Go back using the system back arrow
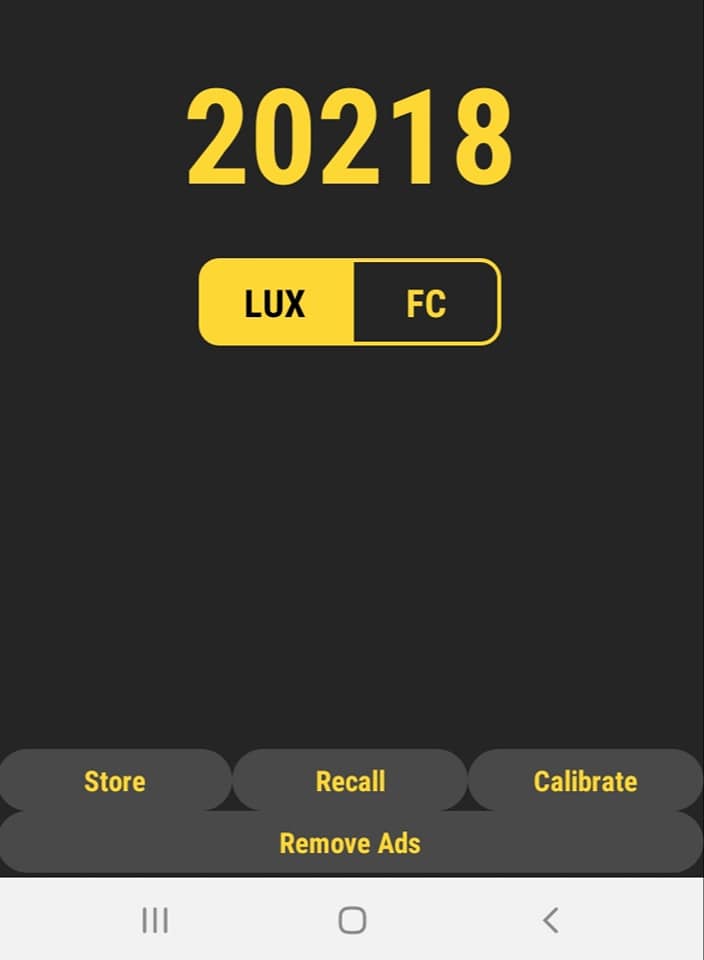Image resolution: width=704 pixels, height=960 pixels. click(x=550, y=920)
